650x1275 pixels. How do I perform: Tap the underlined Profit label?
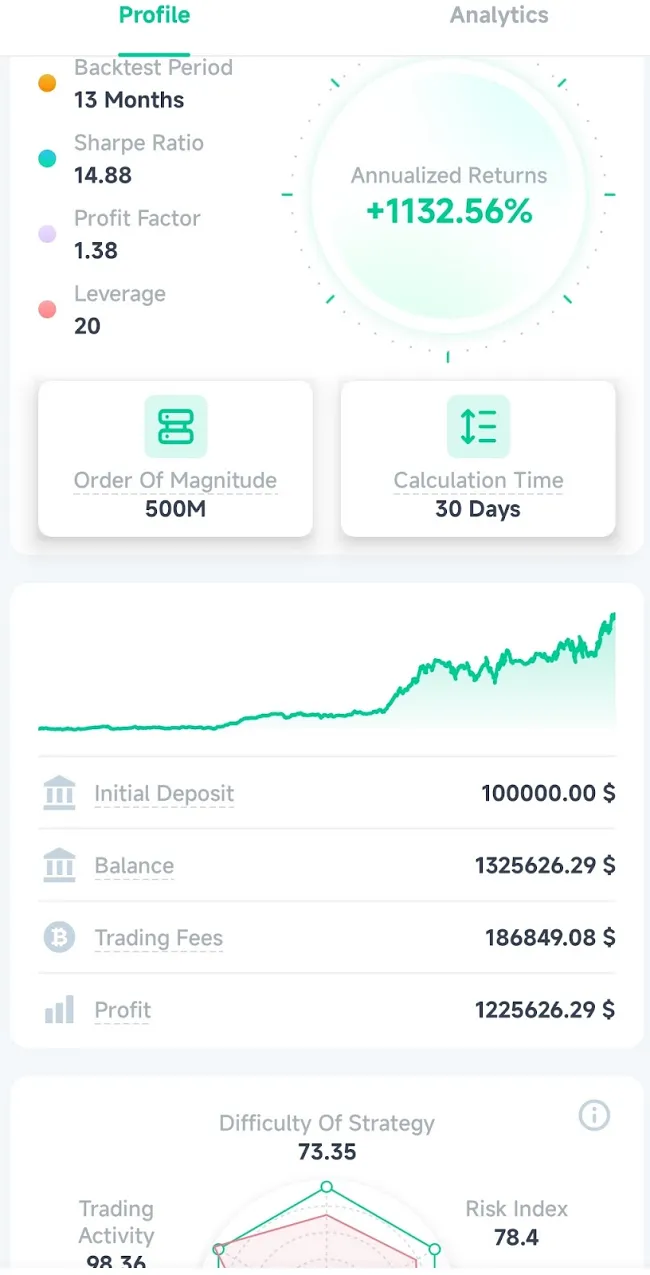tap(122, 1010)
